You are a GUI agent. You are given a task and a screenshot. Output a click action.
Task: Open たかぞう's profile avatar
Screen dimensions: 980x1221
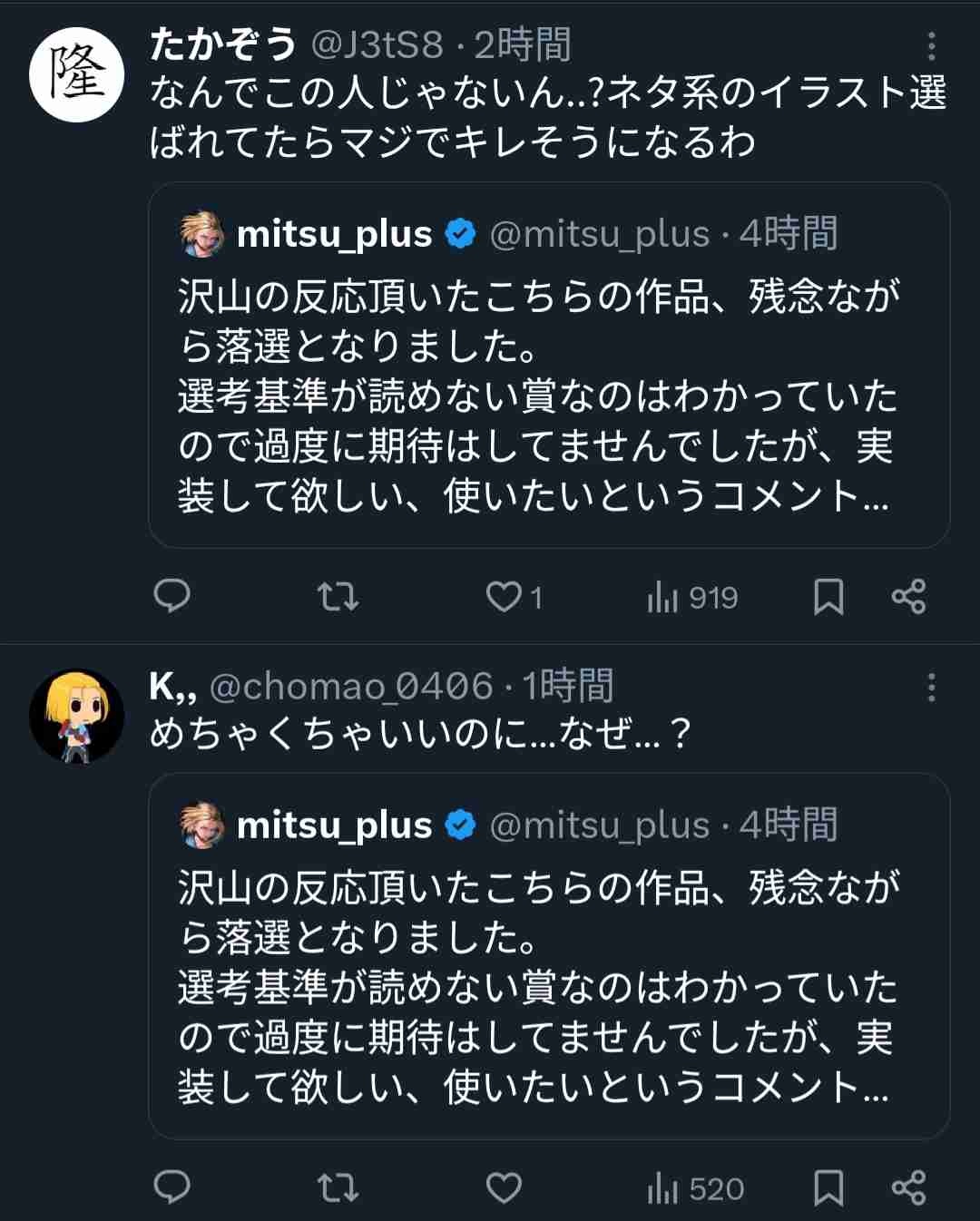pyautogui.click(x=76, y=75)
